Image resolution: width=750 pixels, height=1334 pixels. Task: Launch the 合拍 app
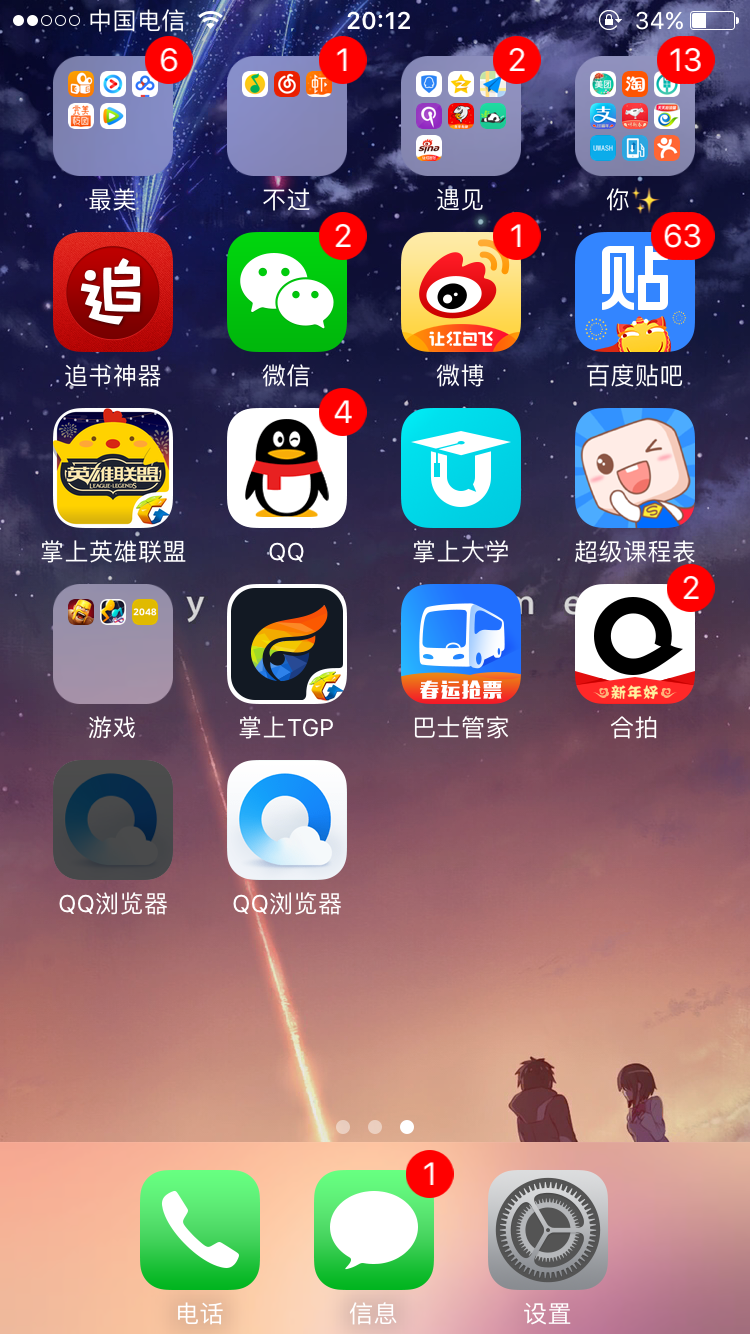tap(635, 644)
